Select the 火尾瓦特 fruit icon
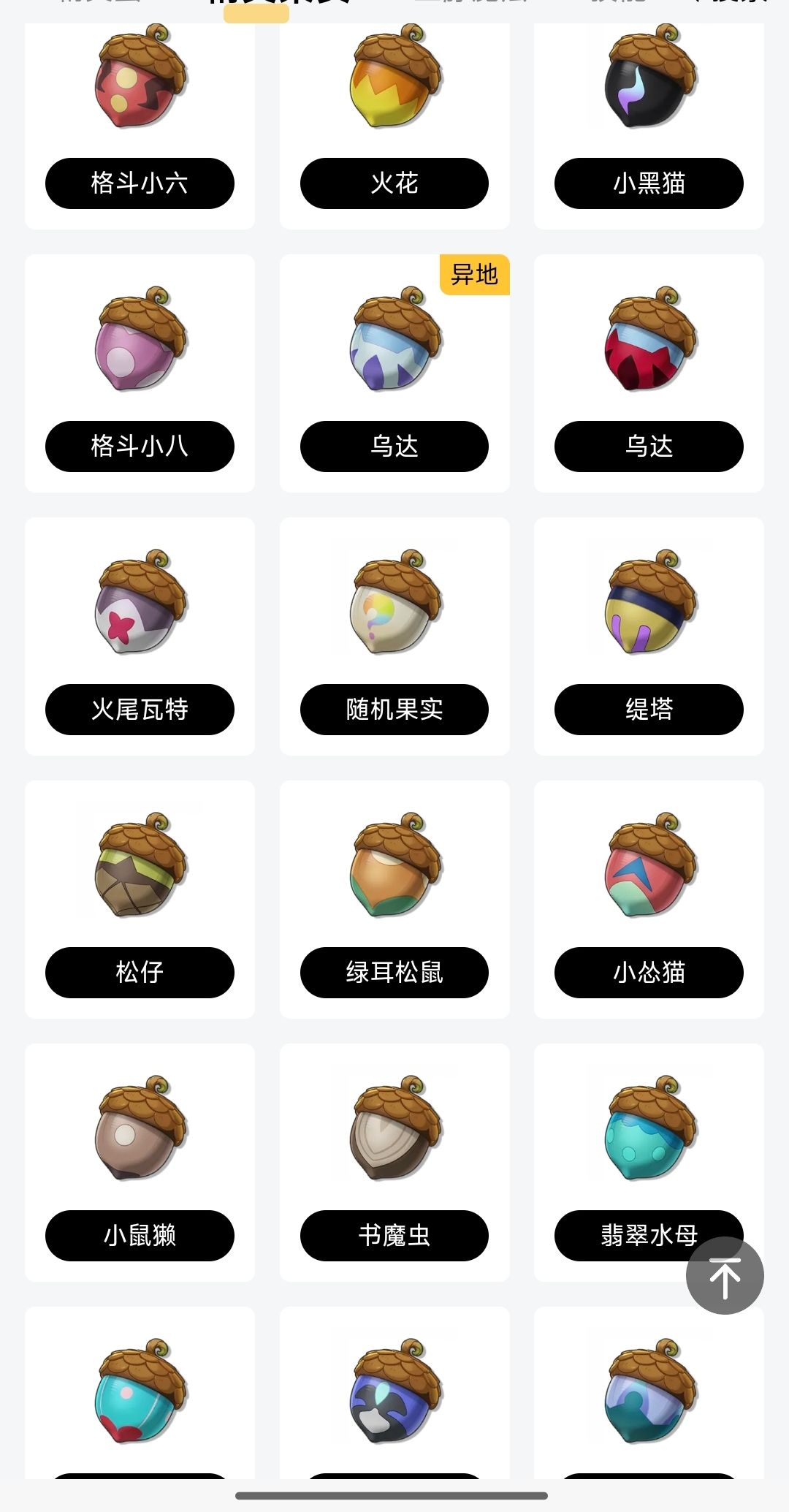Viewport: 789px width, 1512px height. coord(139,610)
